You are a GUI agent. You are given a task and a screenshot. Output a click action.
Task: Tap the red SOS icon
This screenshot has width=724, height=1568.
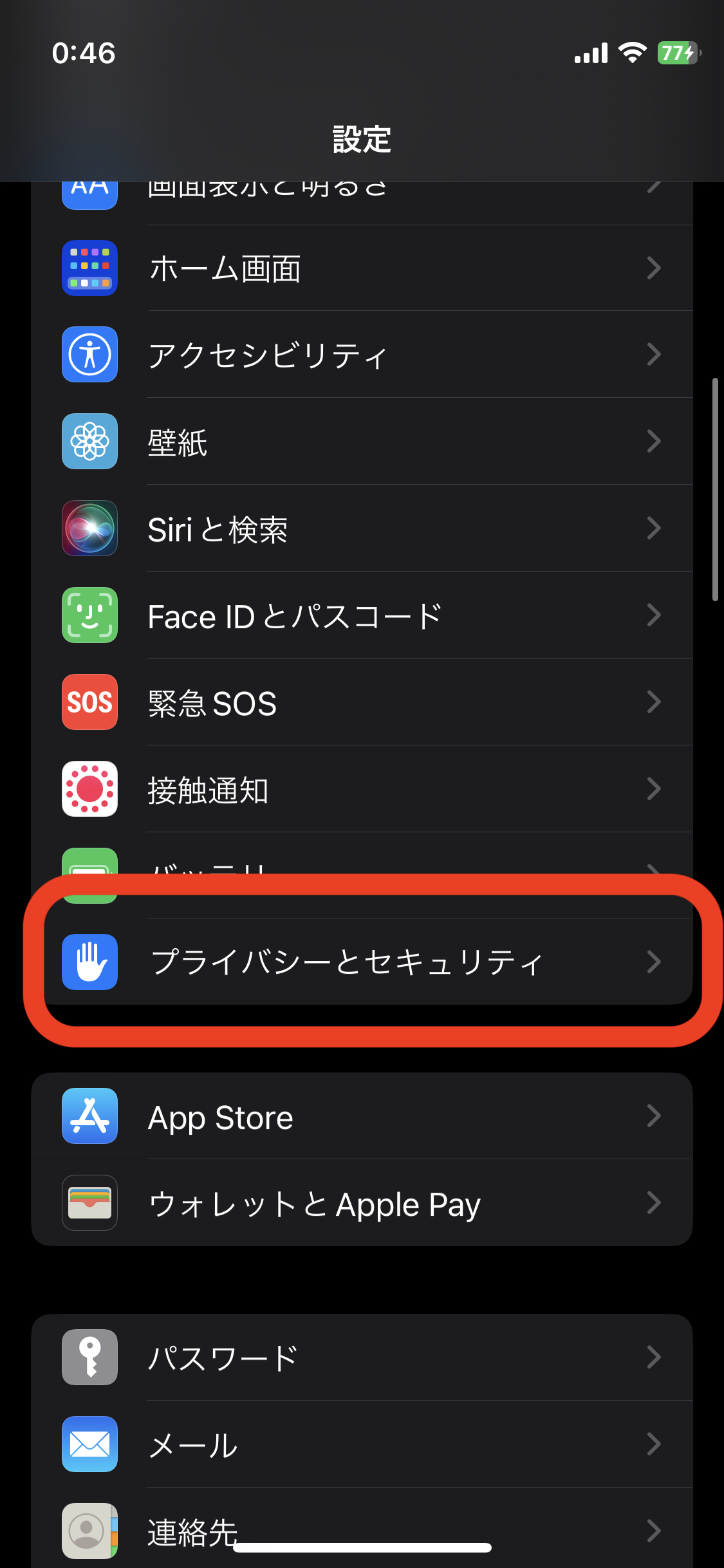89,703
